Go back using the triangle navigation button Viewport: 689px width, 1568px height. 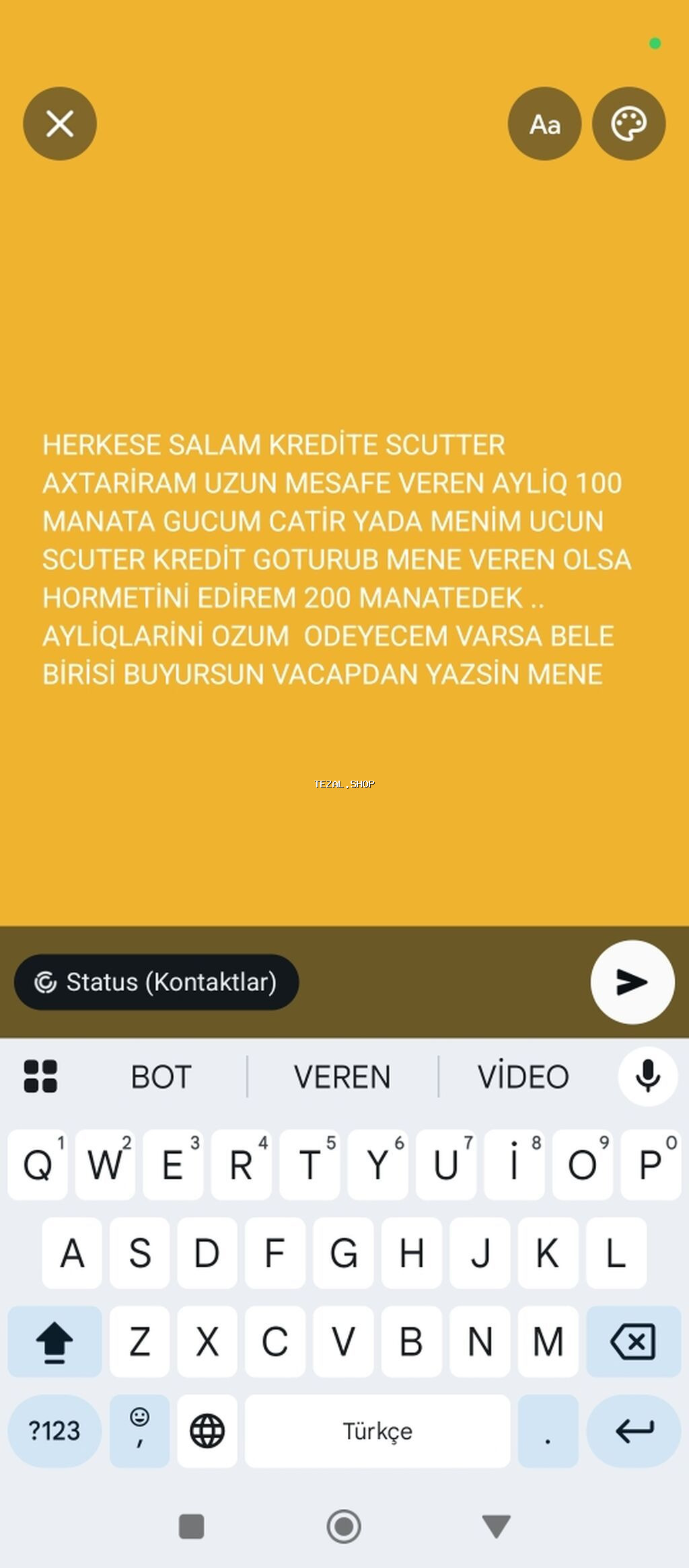click(496, 1525)
